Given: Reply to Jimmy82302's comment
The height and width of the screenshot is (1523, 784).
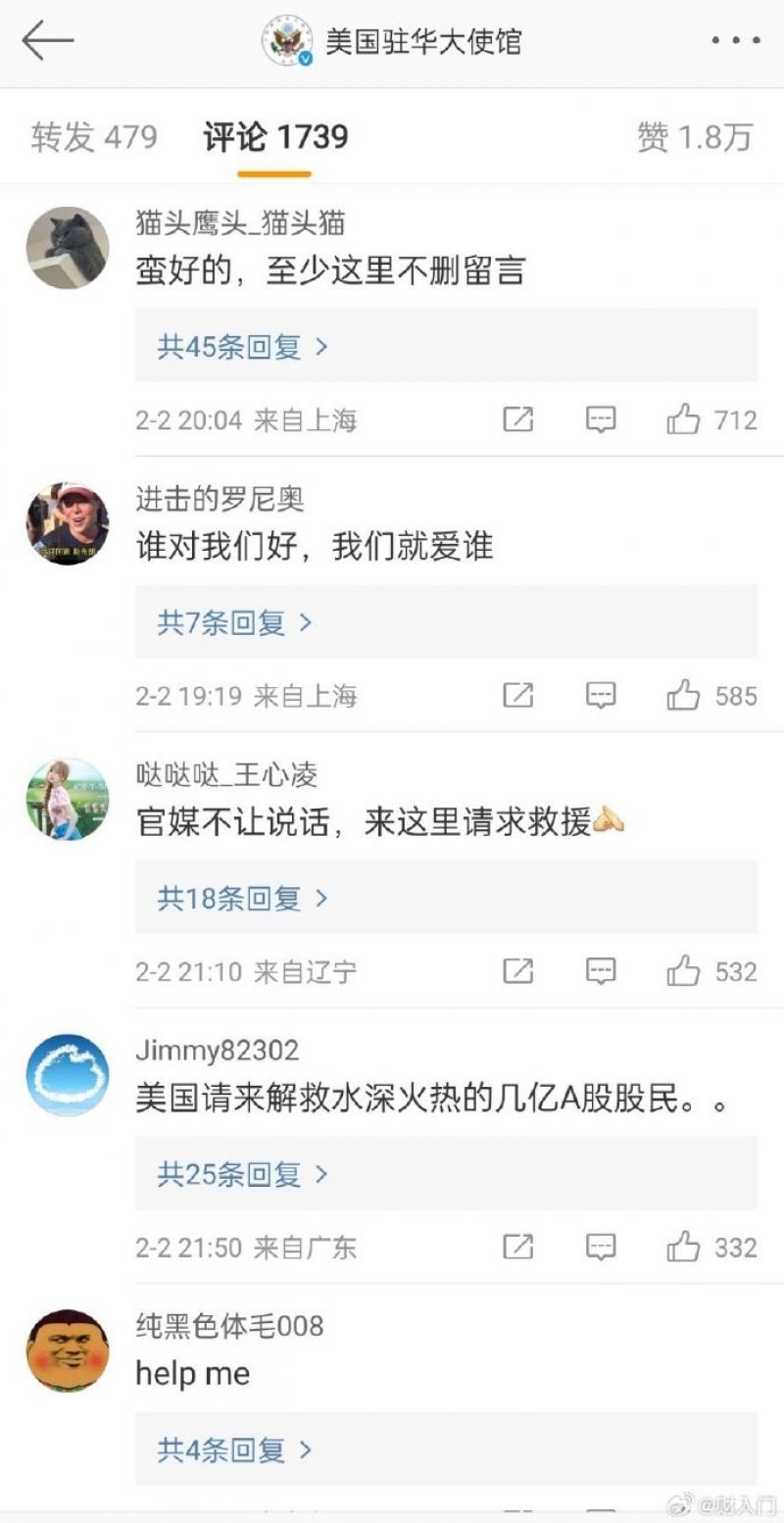Looking at the screenshot, I should pos(600,1248).
